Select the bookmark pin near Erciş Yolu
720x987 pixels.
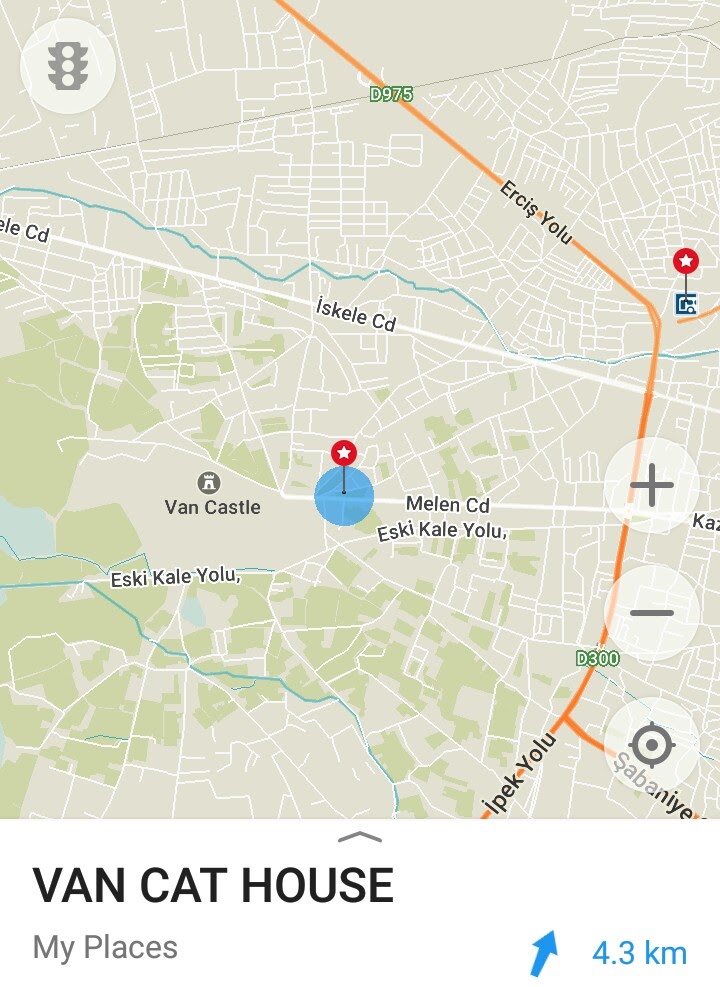point(686,263)
